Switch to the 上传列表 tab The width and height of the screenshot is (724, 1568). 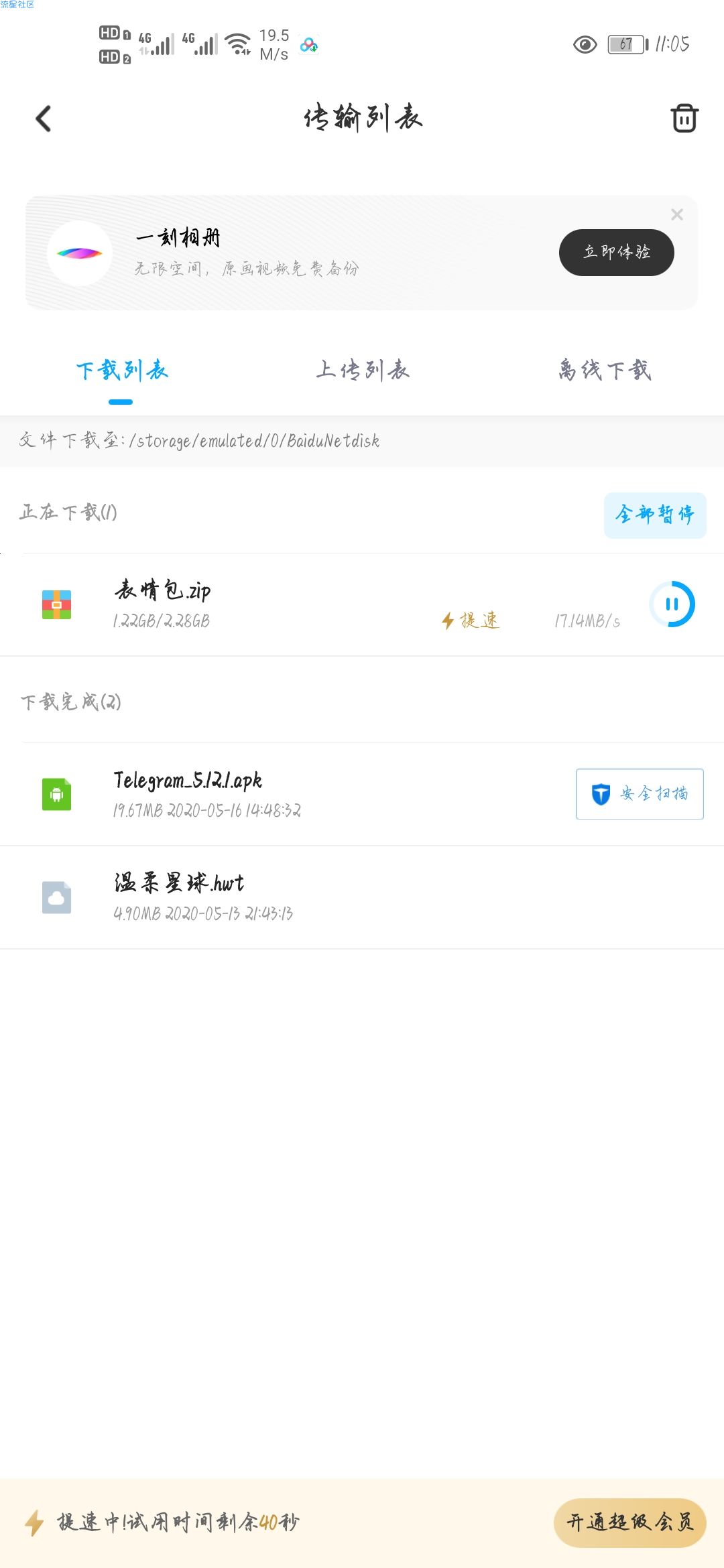coord(362,370)
